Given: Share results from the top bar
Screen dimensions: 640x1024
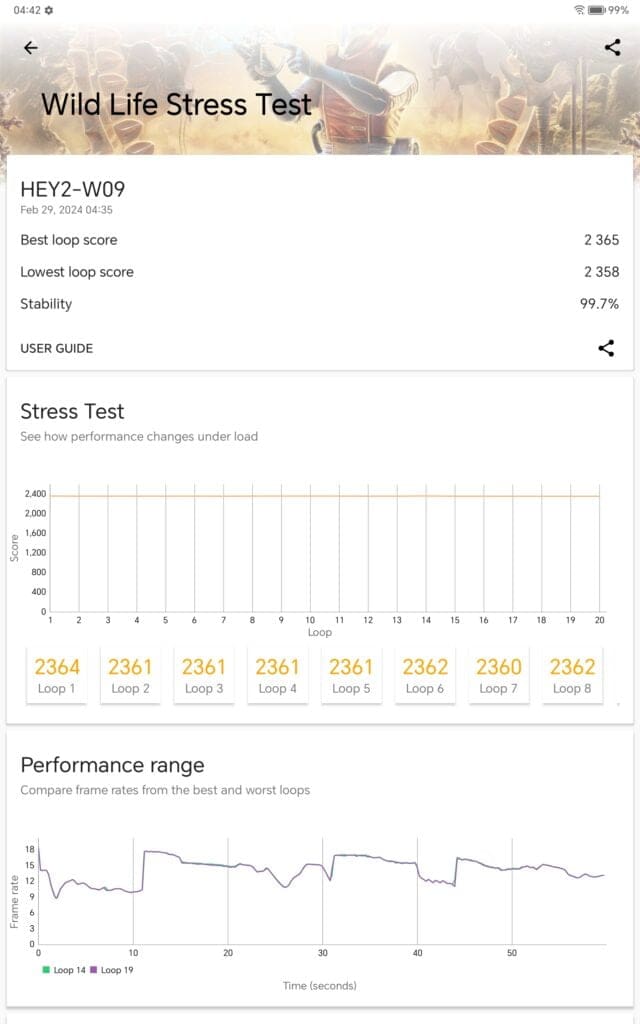Looking at the screenshot, I should (x=612, y=47).
